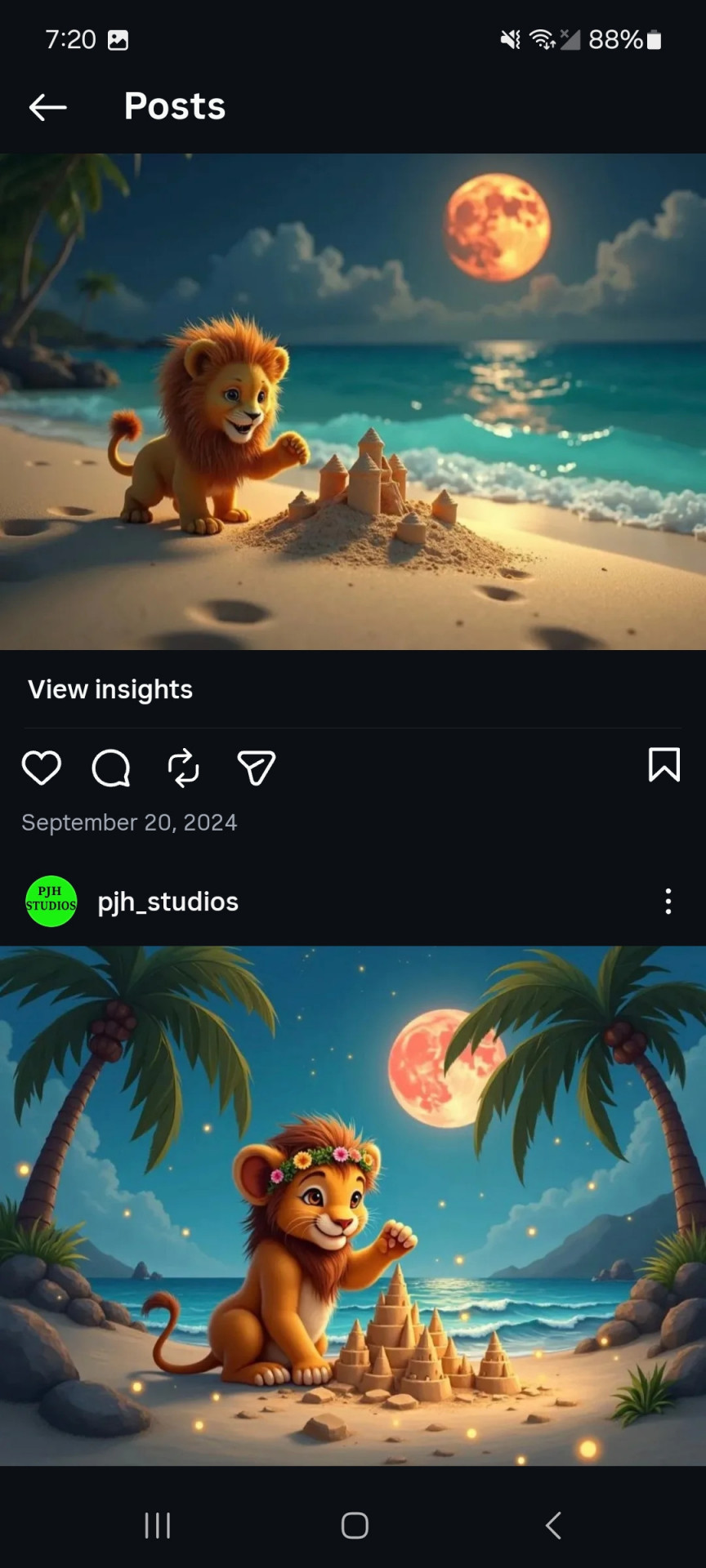The image size is (706, 1568).
Task: Share the post via the paper plane icon
Action: click(257, 768)
